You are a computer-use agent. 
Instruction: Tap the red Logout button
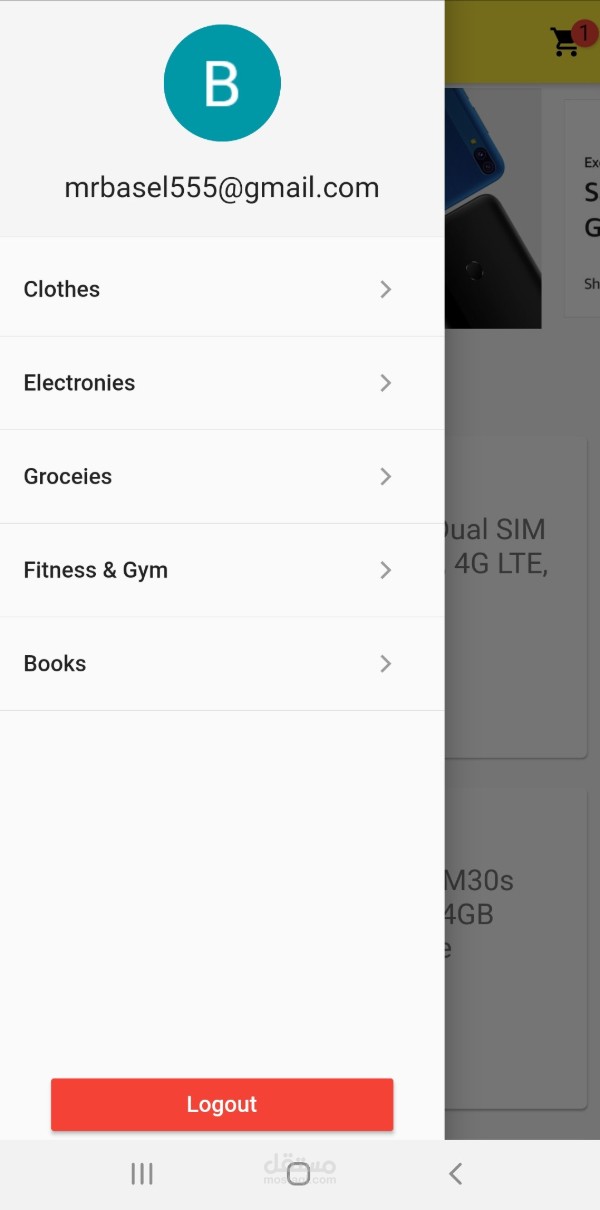[222, 1104]
